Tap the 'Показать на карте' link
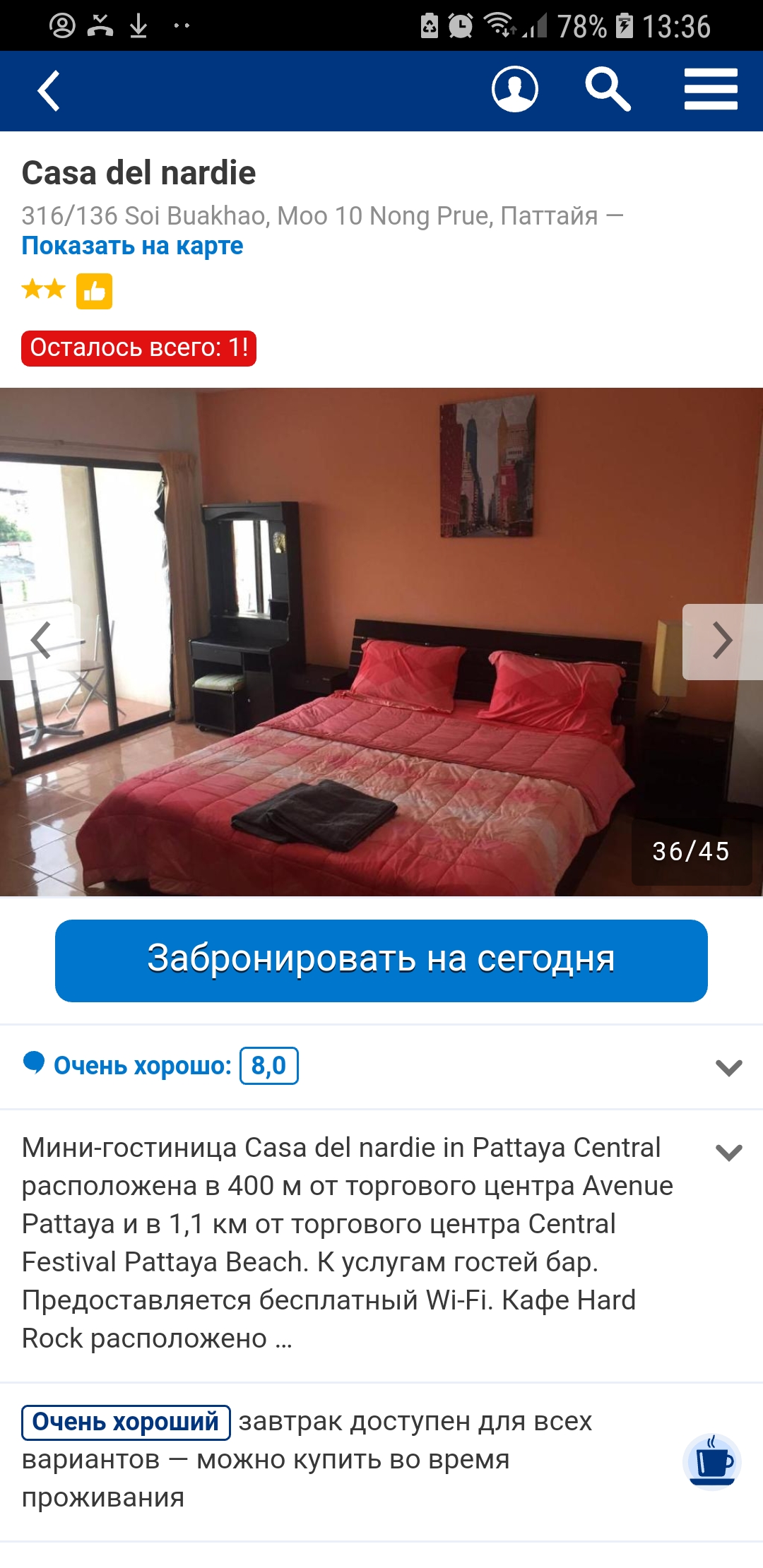 [x=132, y=246]
